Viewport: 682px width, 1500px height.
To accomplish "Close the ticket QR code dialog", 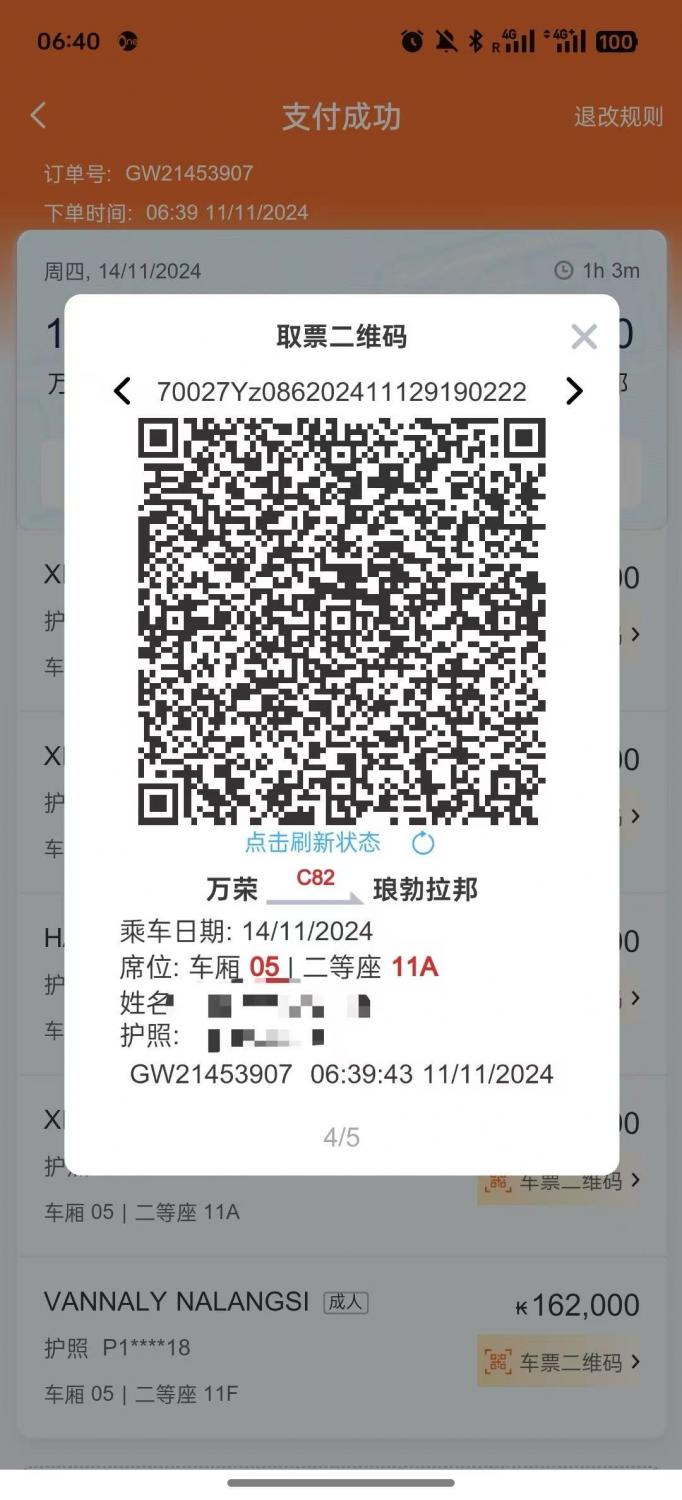I will pos(584,337).
